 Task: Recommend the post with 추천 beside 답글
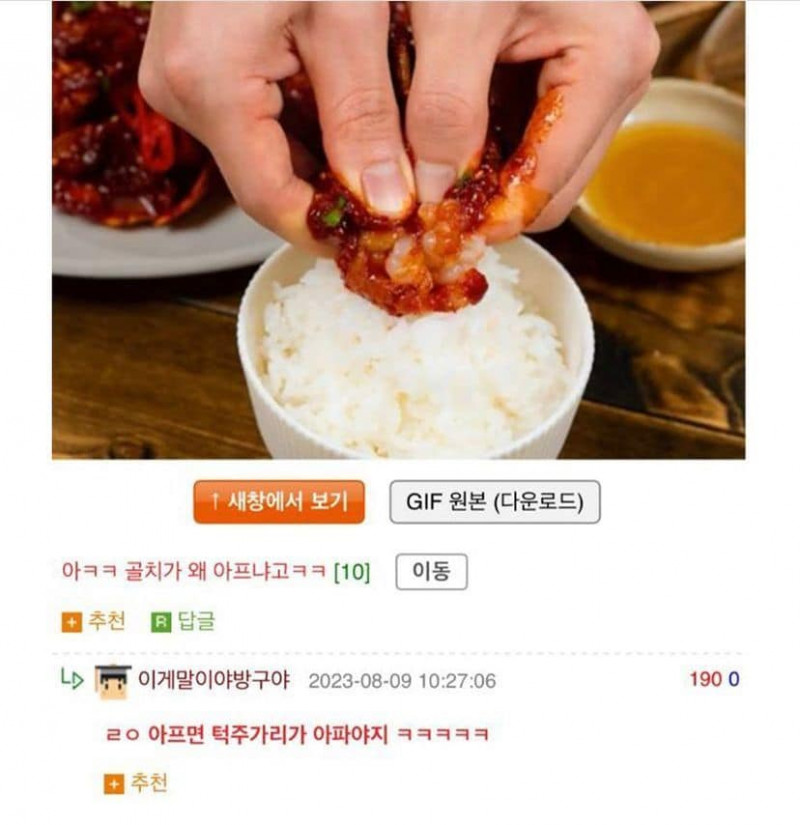[x=94, y=622]
